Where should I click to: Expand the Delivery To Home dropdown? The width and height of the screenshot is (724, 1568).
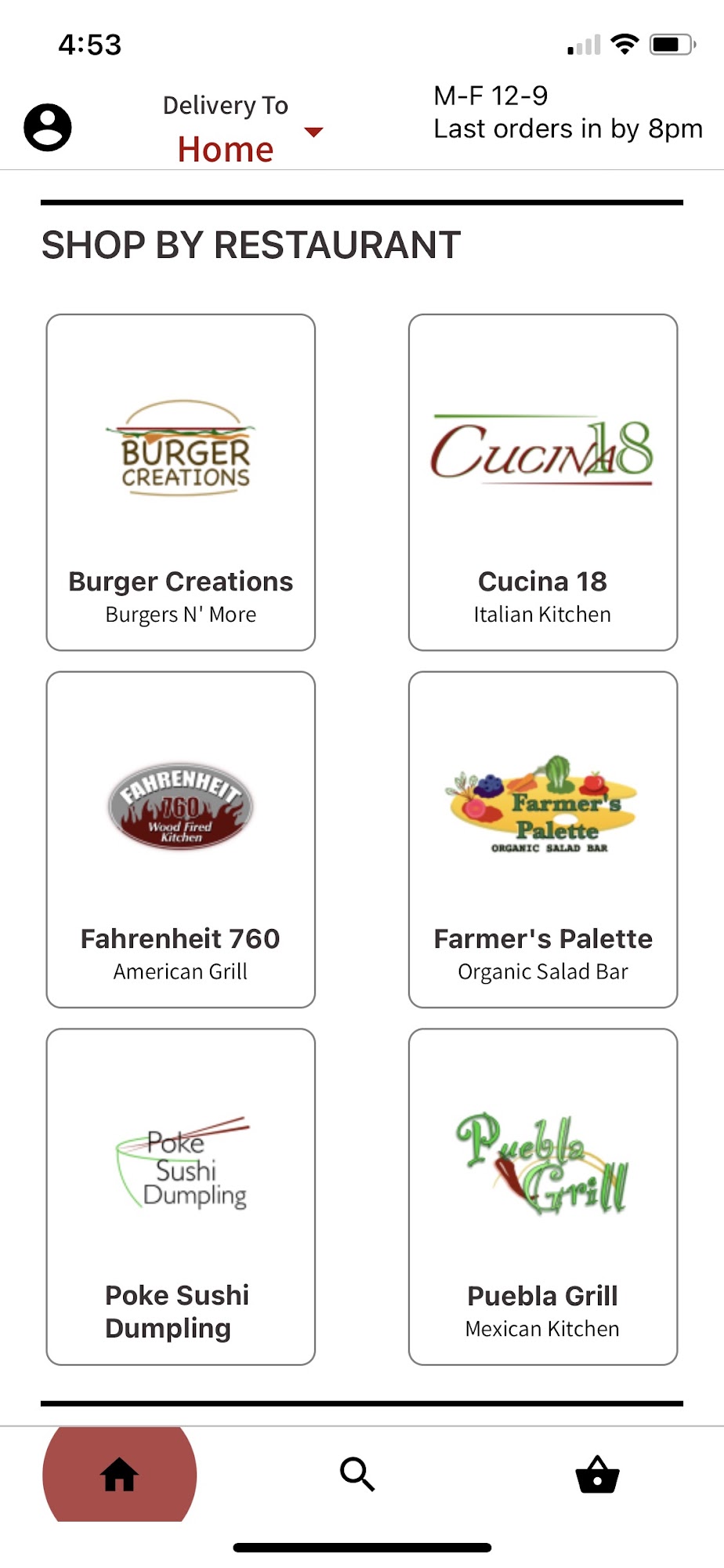(313, 132)
